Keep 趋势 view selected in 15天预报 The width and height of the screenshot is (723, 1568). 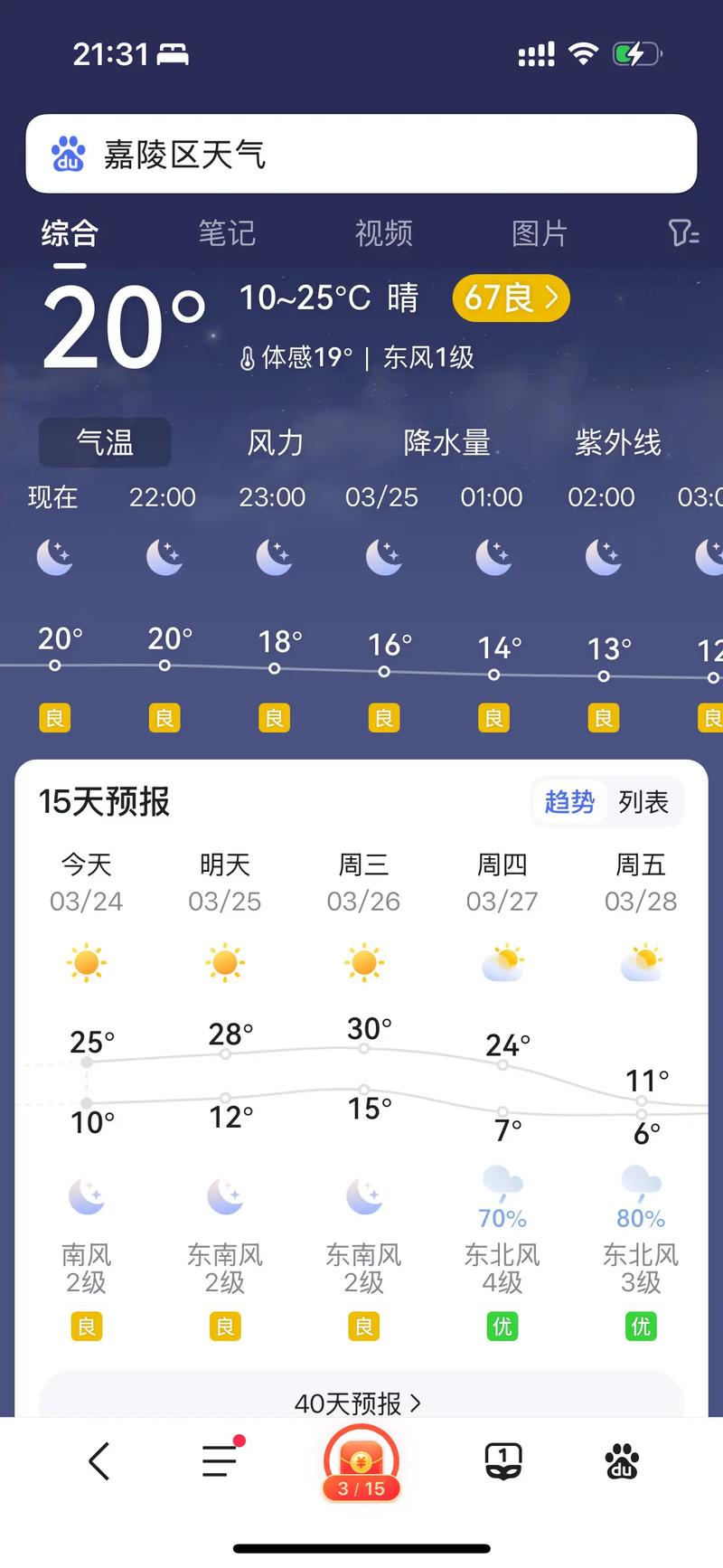coord(569,802)
